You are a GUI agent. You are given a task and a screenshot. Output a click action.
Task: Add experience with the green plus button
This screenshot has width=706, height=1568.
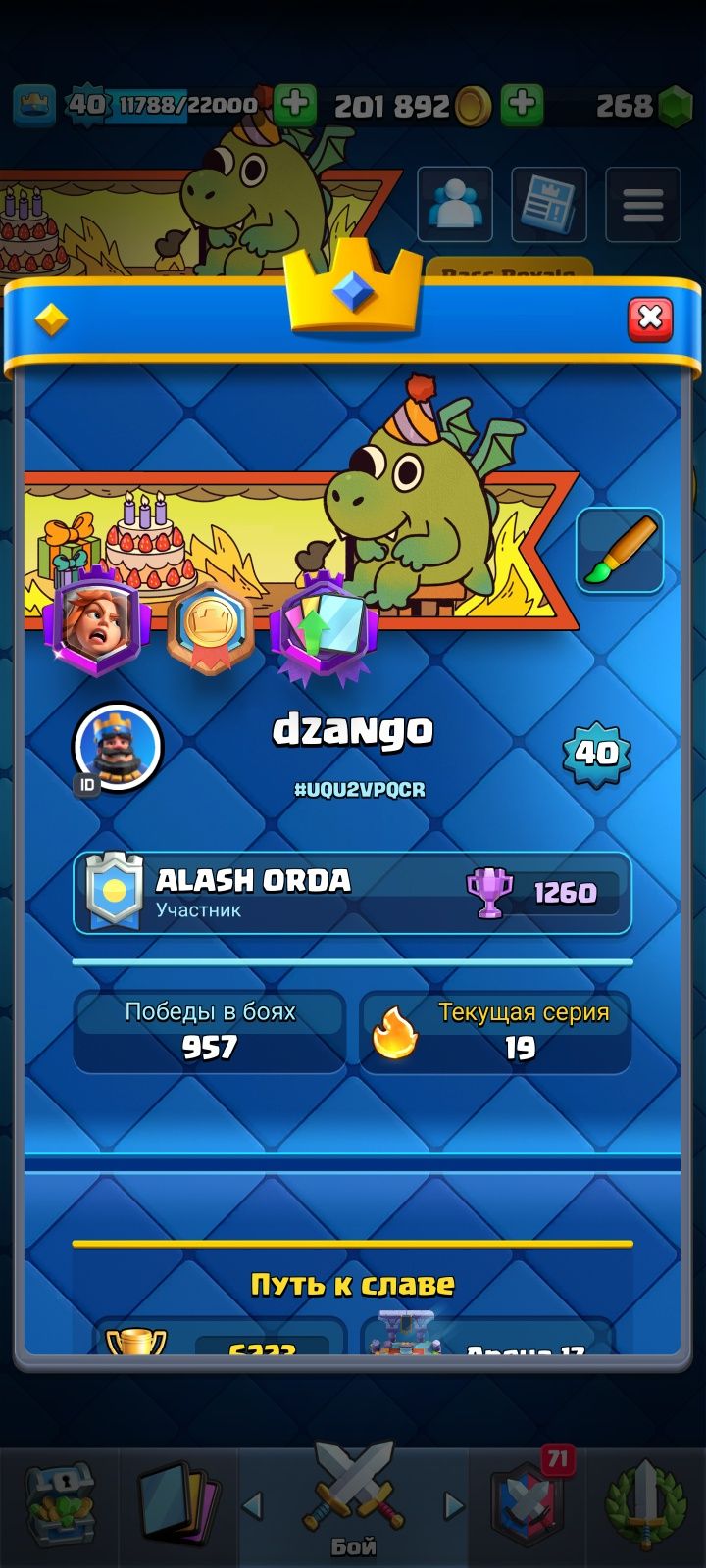[x=294, y=104]
